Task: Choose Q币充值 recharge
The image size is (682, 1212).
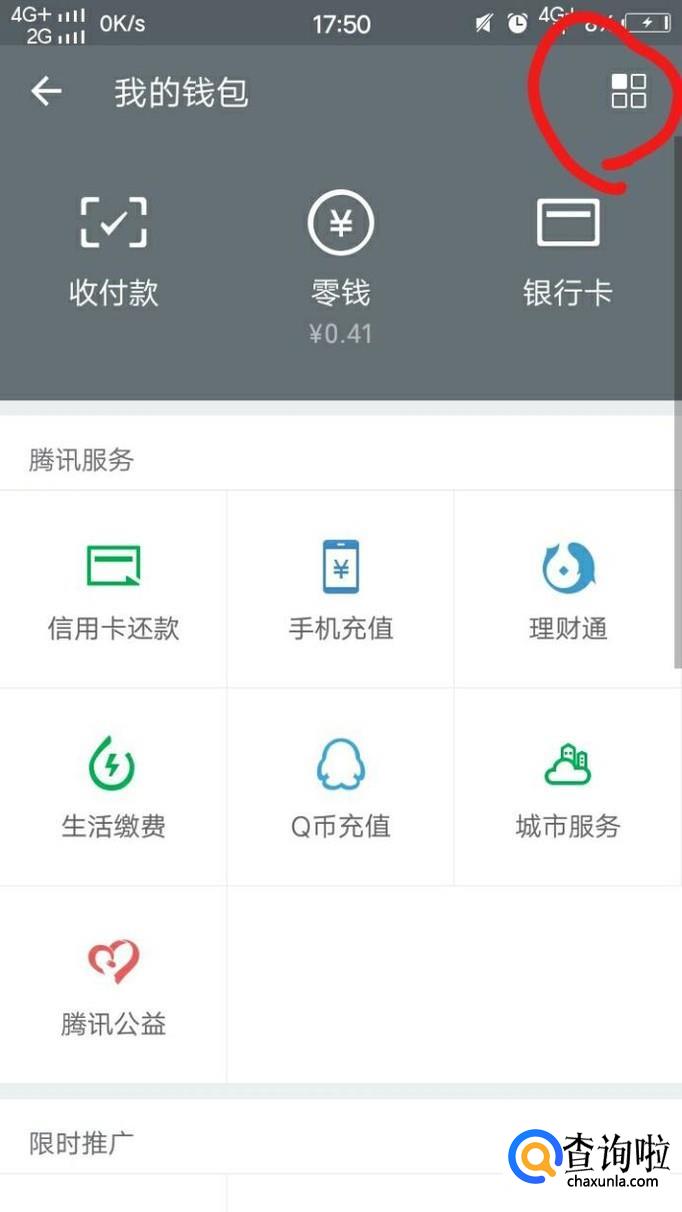Action: [340, 787]
